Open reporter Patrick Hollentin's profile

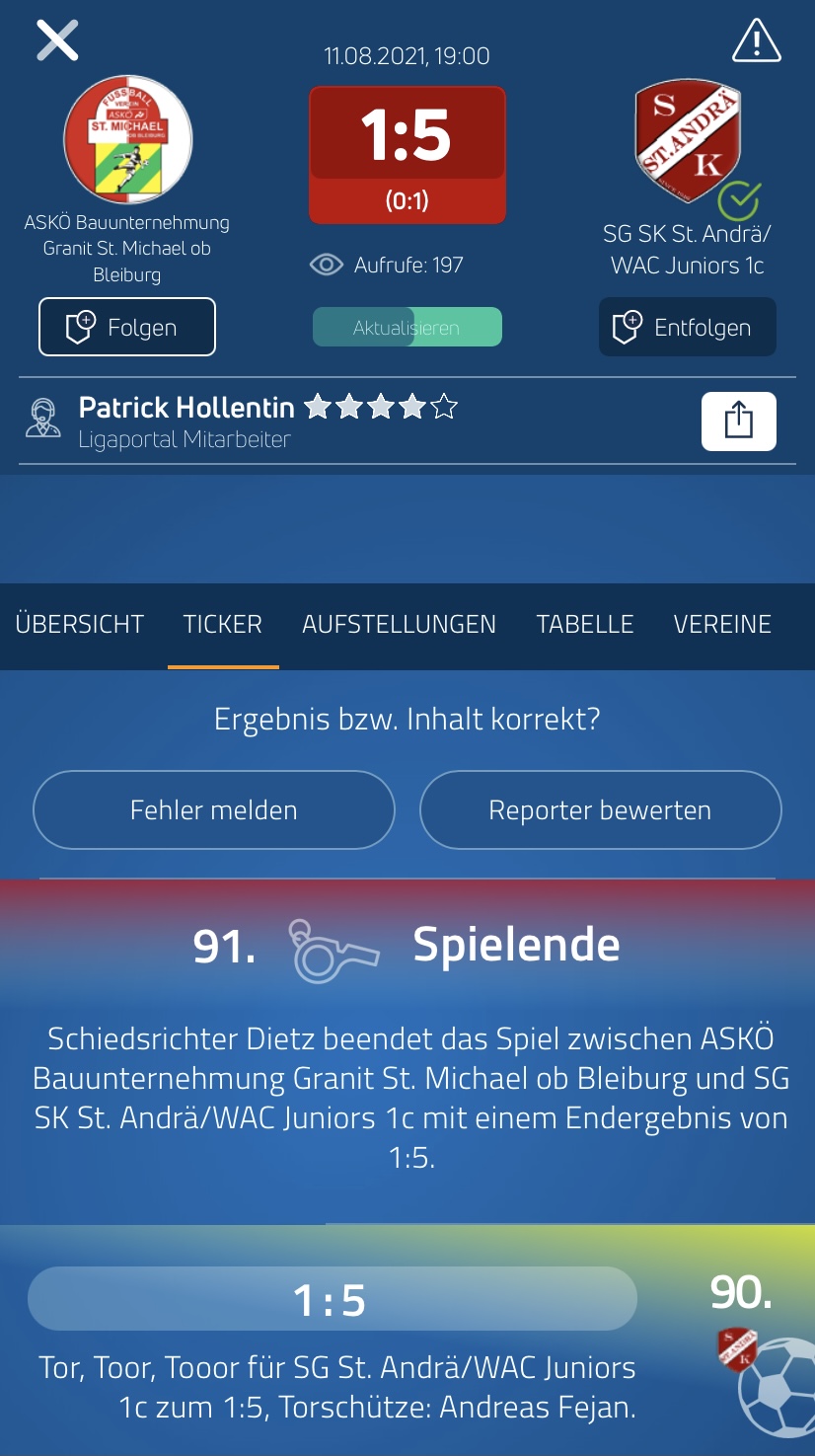[x=185, y=408]
